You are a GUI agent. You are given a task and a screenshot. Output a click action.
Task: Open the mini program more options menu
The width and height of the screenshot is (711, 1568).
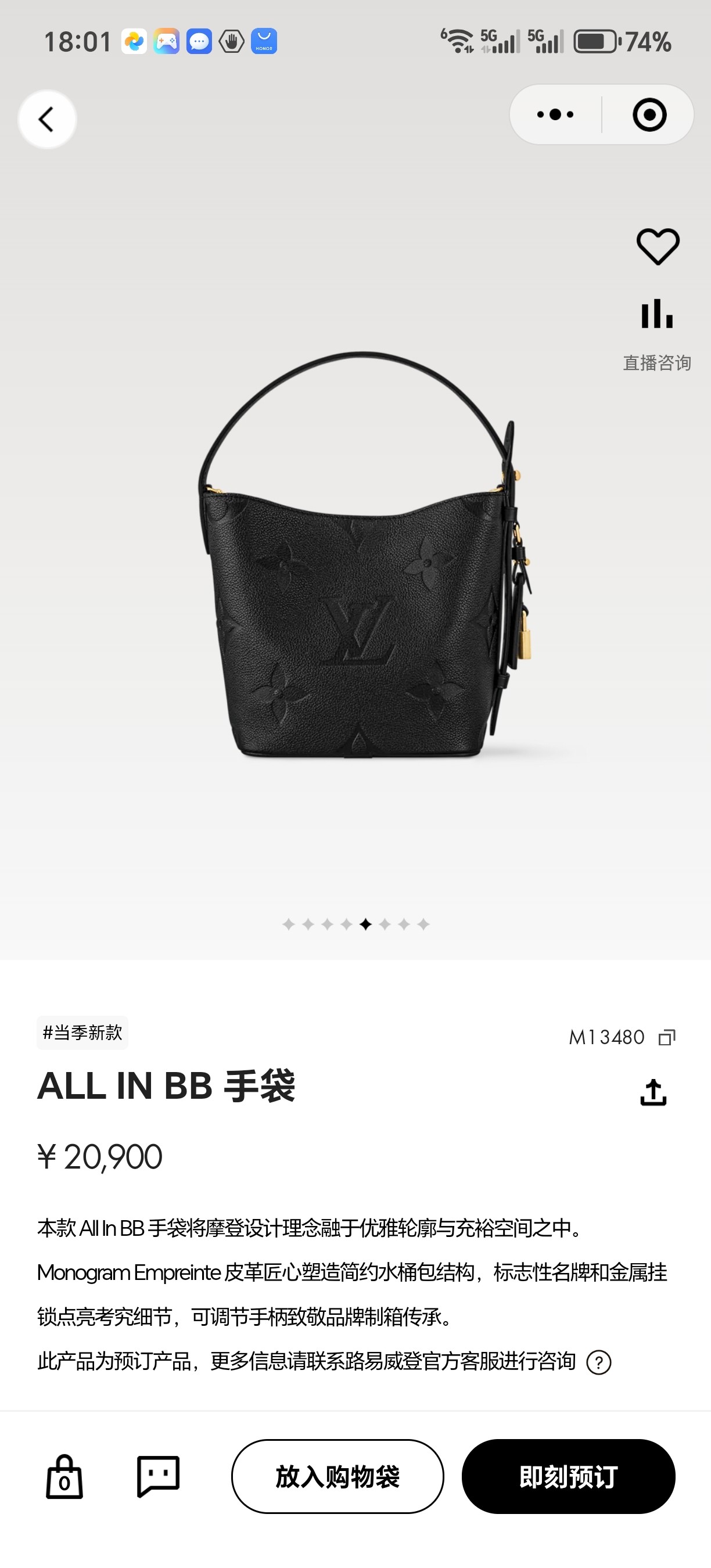click(x=555, y=114)
